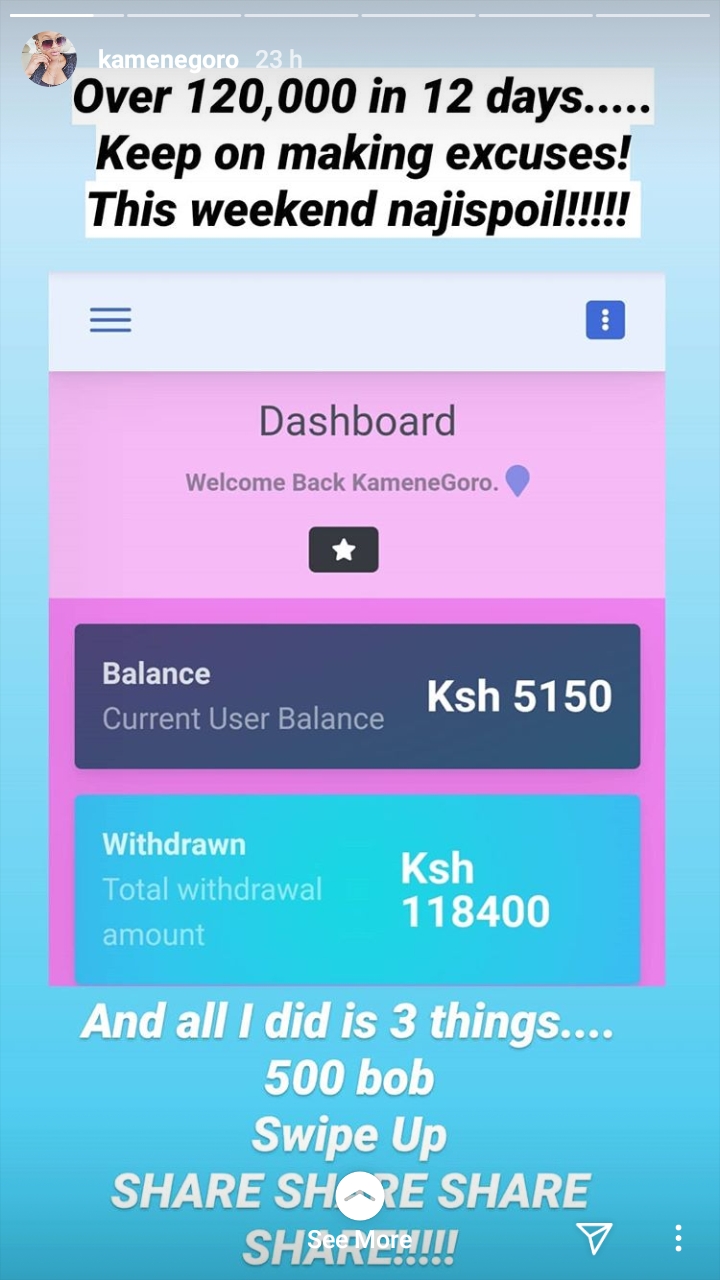Screen dimensions: 720x1280
Task: Open the story's three-dot options menu
Action: [678, 1237]
